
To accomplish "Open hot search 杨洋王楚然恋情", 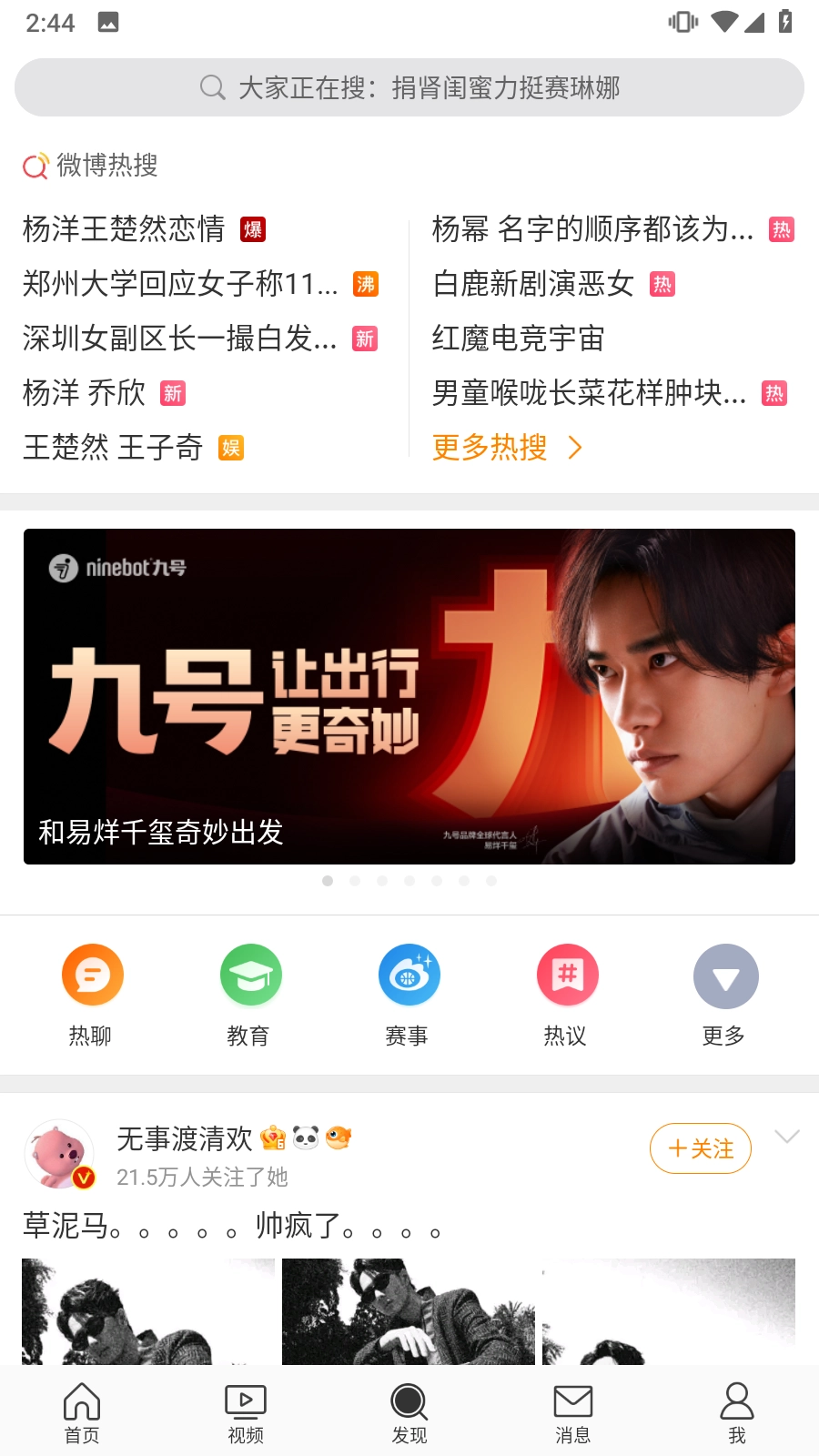I will (x=125, y=229).
